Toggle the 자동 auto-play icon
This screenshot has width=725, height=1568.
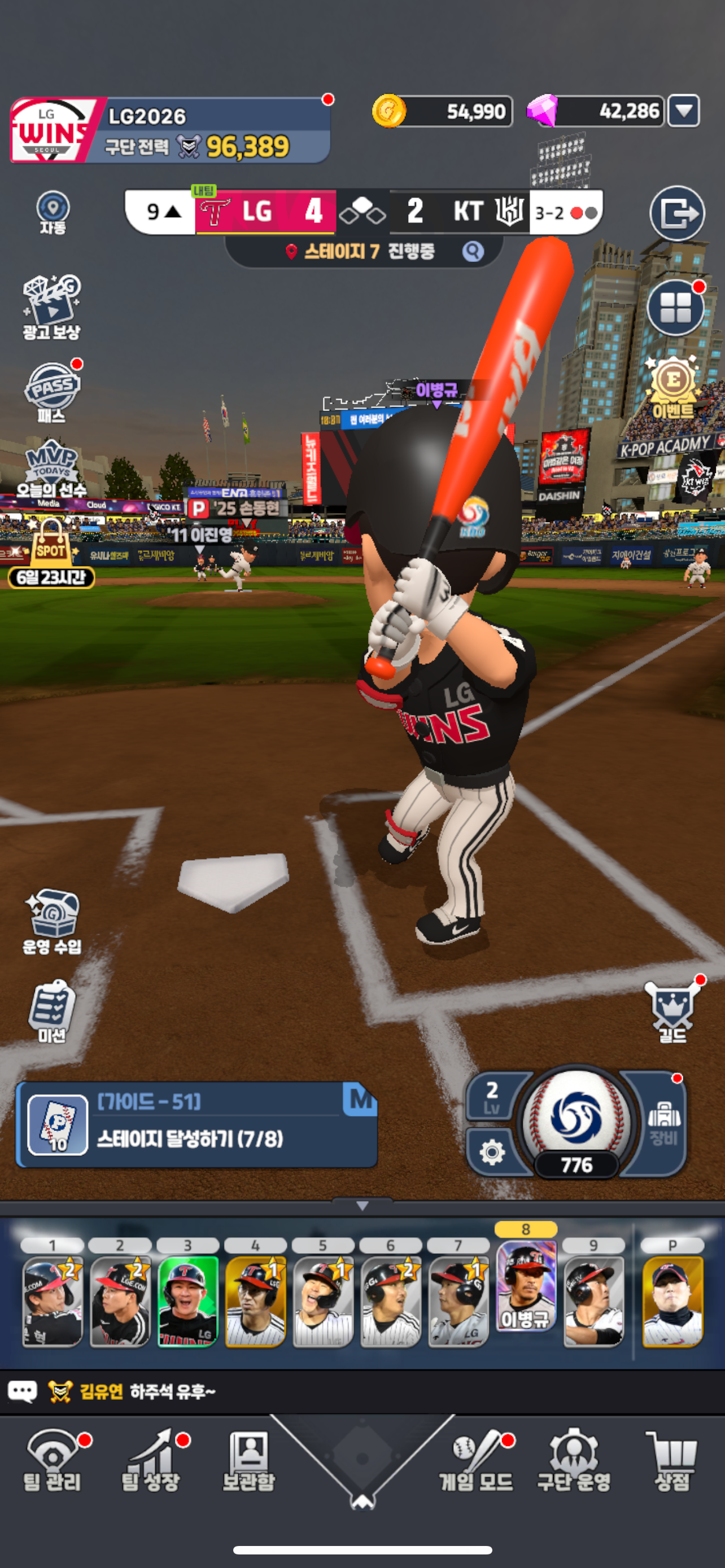coord(53,212)
